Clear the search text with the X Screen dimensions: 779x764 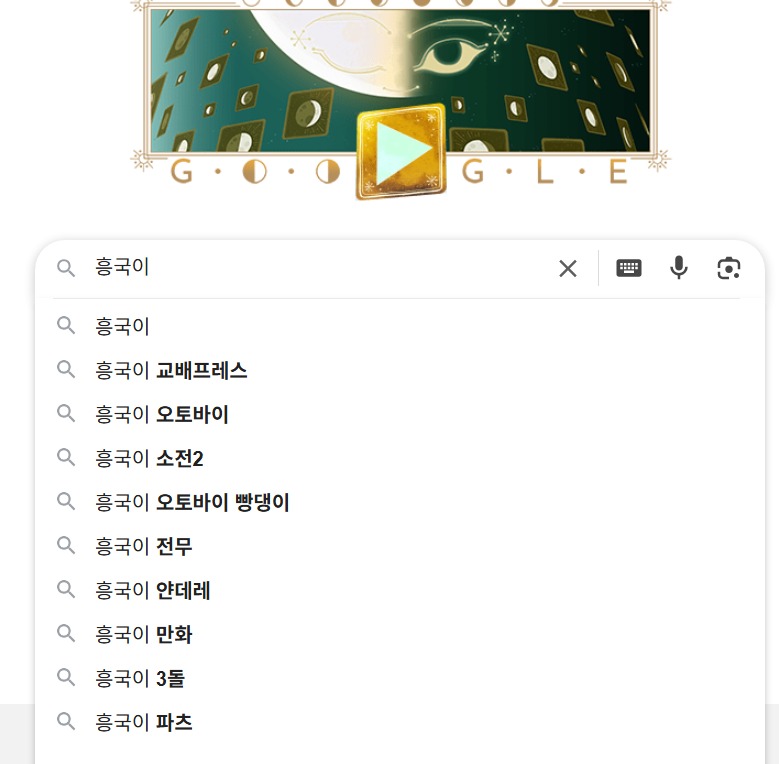[568, 268]
